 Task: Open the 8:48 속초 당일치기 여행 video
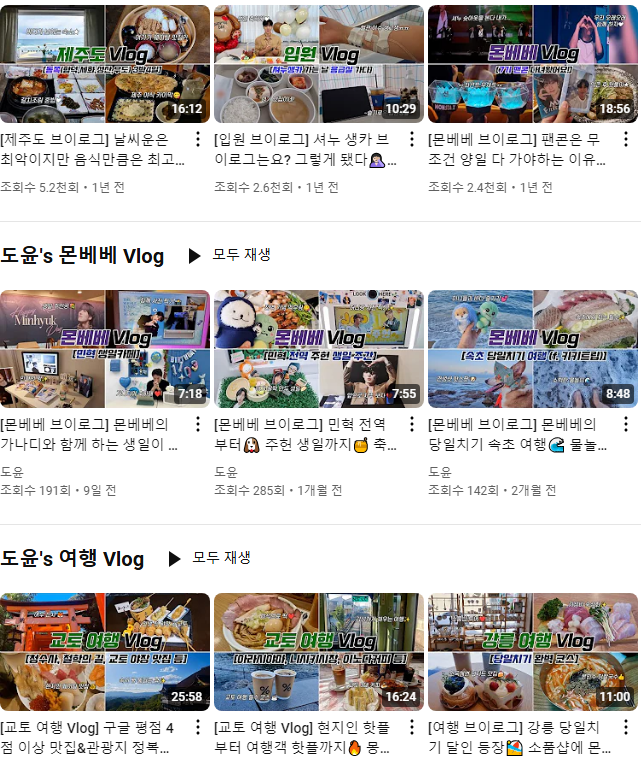tap(532, 349)
